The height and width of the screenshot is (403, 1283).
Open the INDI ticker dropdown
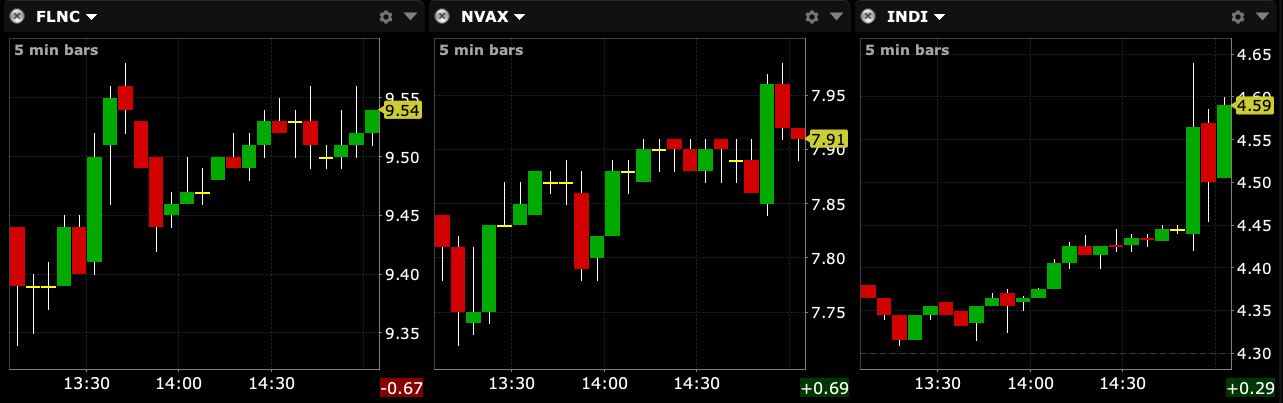click(939, 17)
